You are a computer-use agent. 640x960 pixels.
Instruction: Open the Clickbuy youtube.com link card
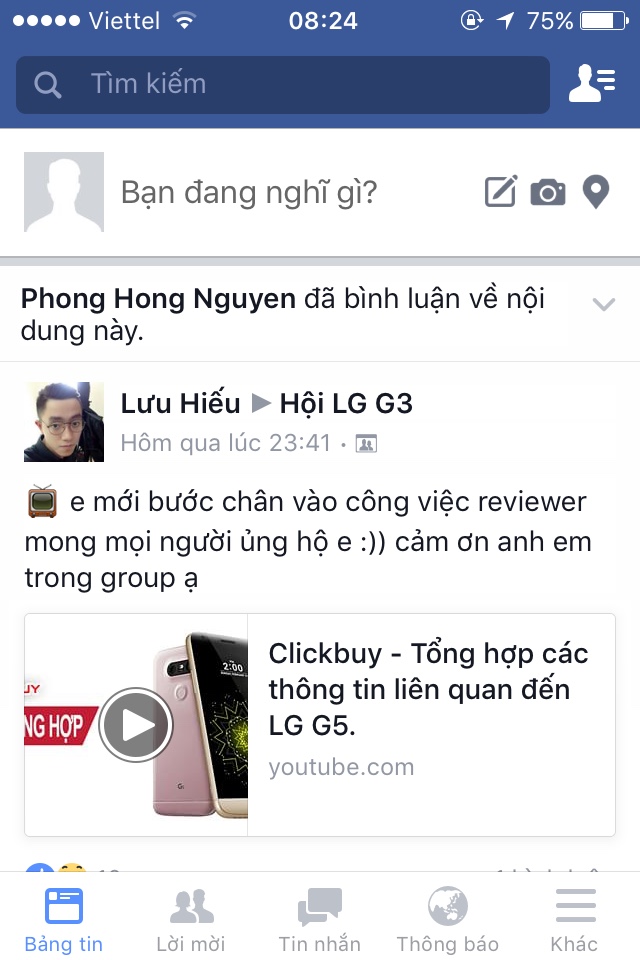(430, 710)
